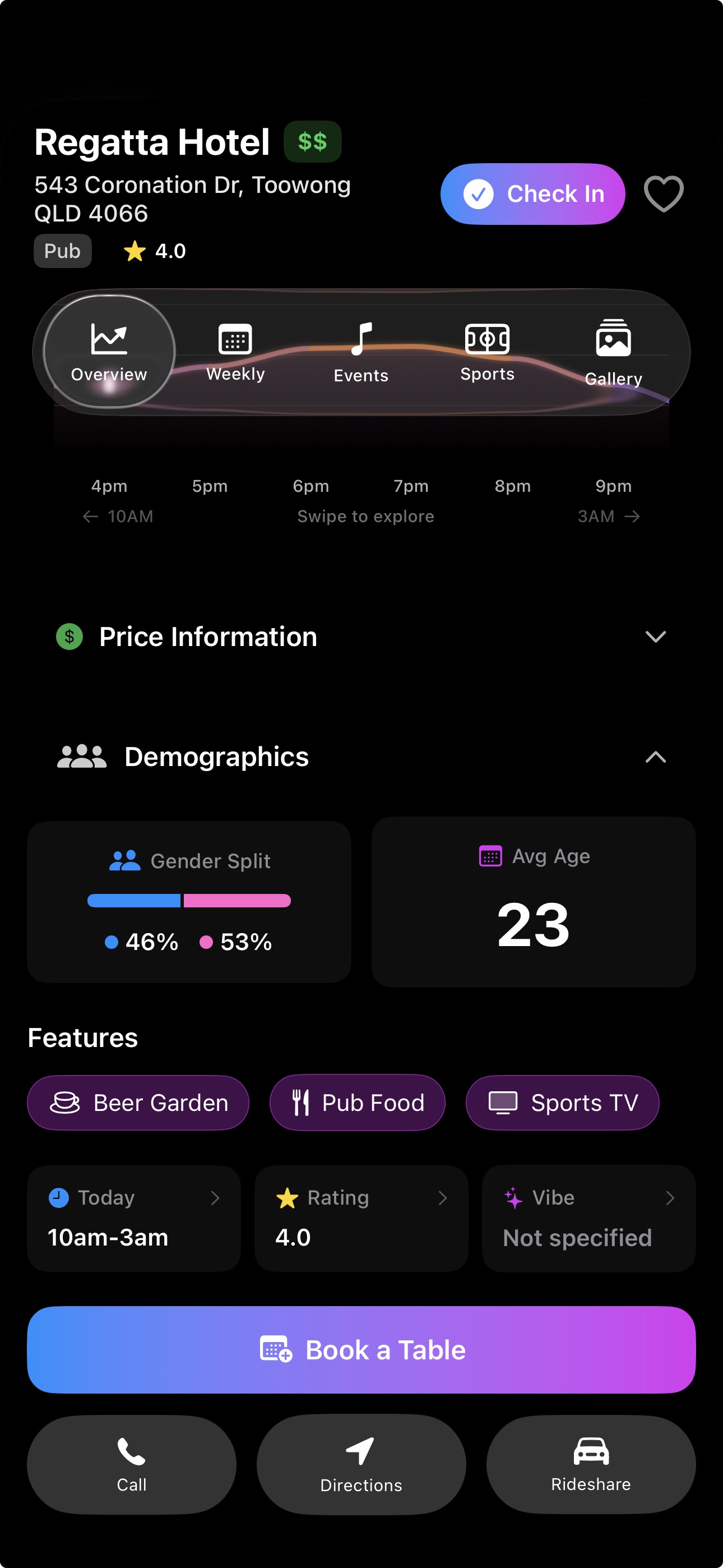Enable Check In for Regatta Hotel
Image resolution: width=723 pixels, height=1568 pixels.
click(532, 193)
